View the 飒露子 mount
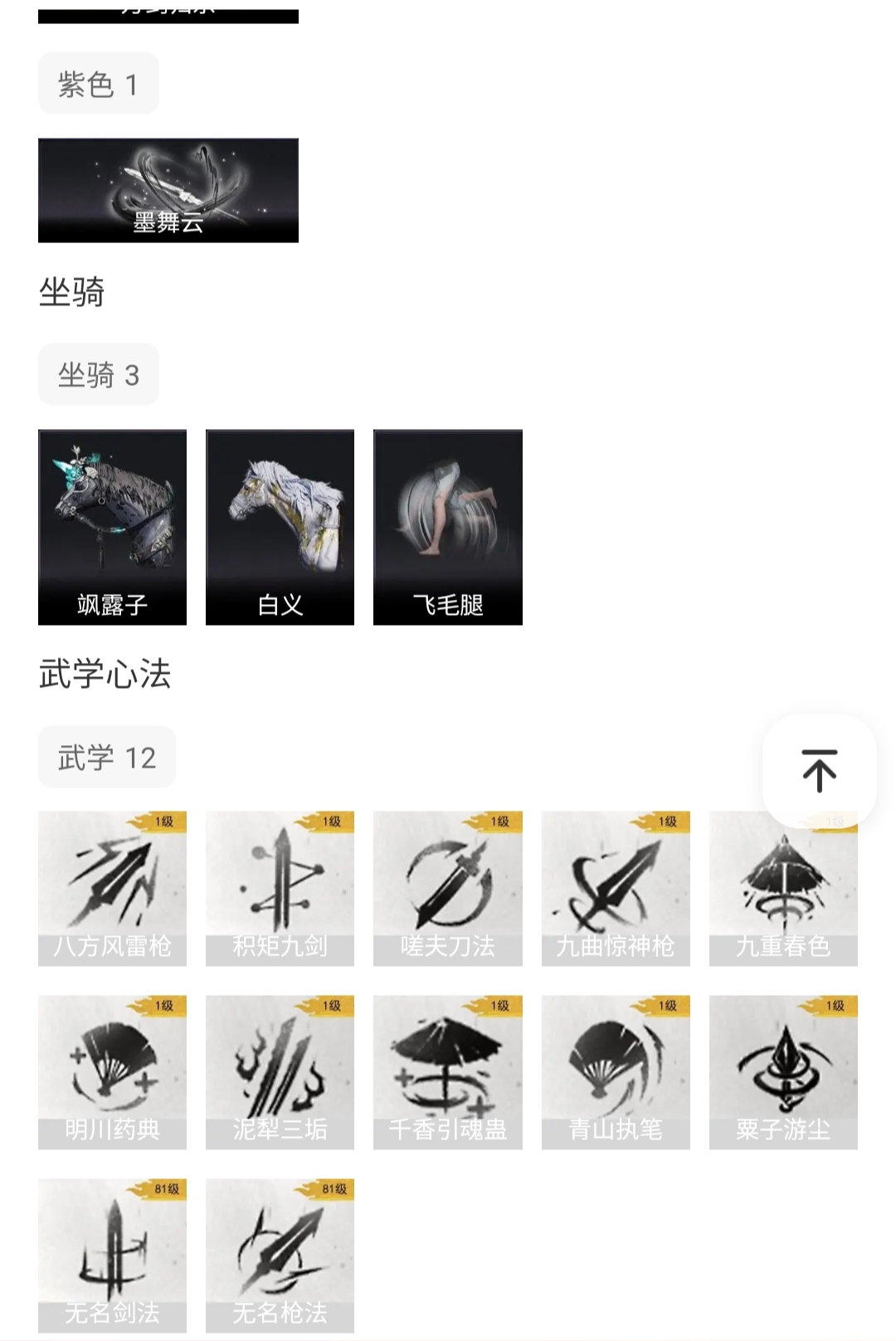The width and height of the screenshot is (896, 1341). 112,527
